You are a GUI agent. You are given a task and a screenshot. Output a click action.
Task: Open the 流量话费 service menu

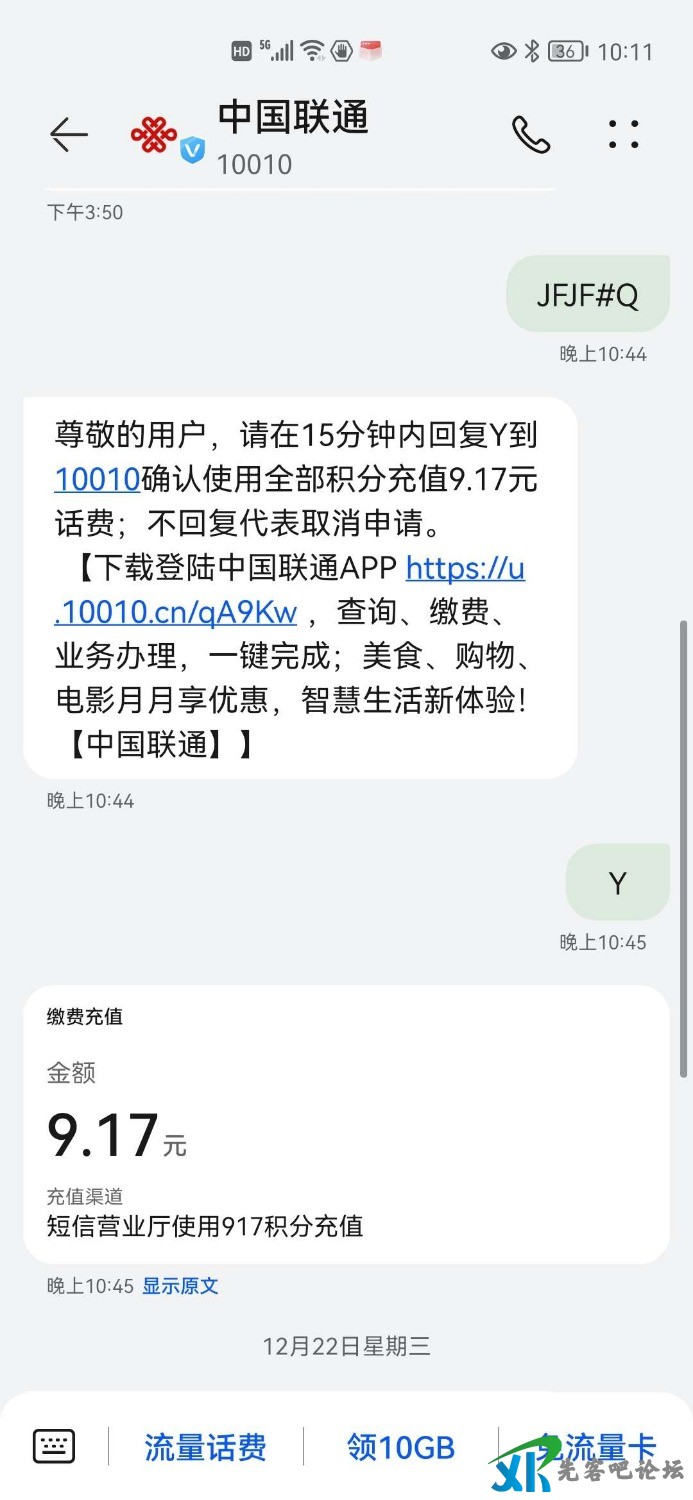pos(205,1447)
